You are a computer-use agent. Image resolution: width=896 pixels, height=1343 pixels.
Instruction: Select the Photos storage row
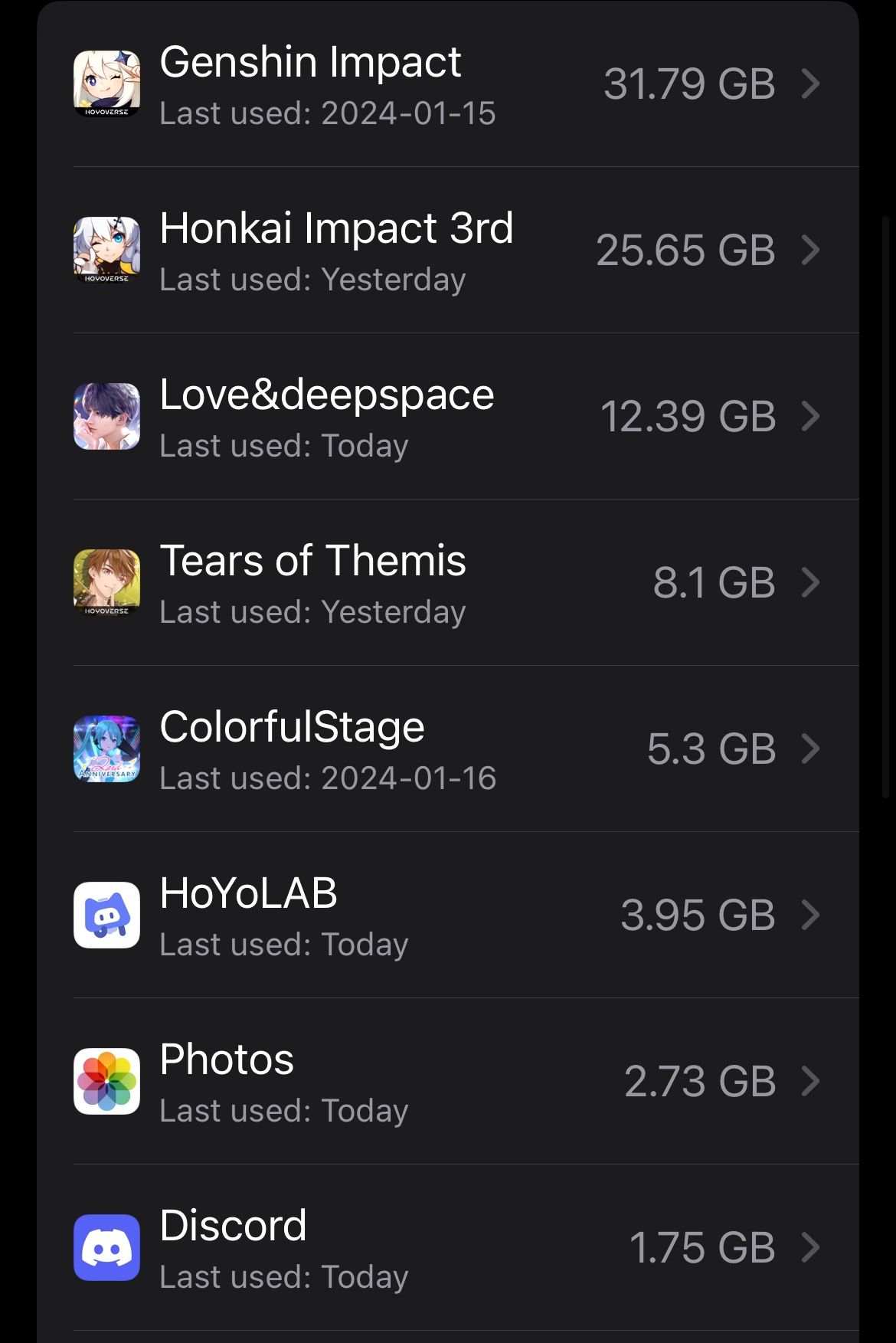coord(809,1081)
